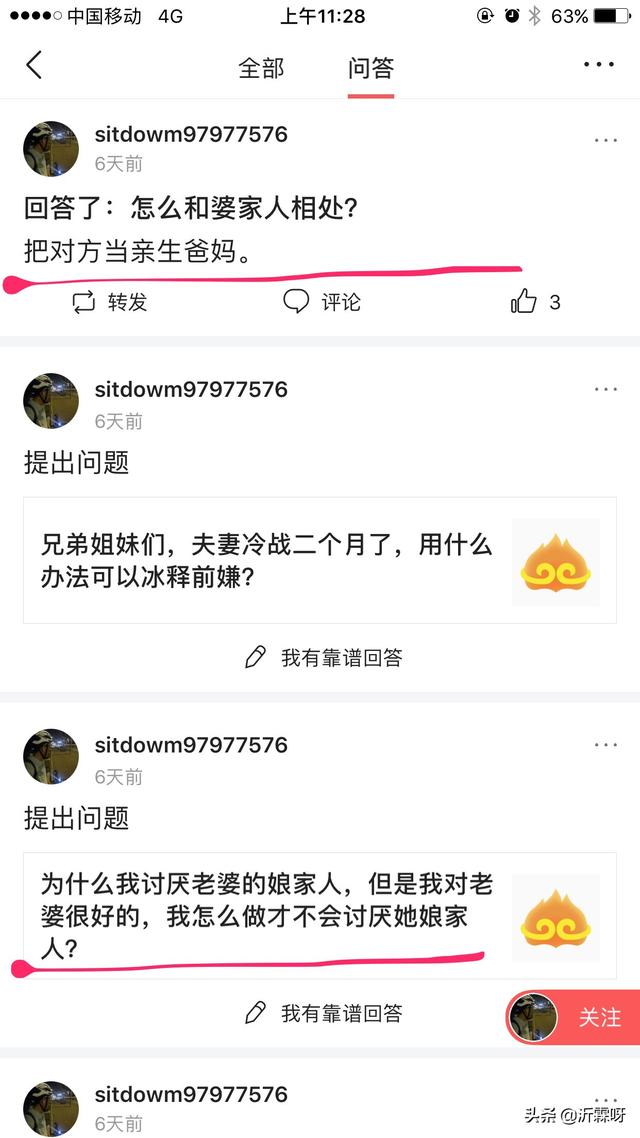The height and width of the screenshot is (1138, 640).
Task: Tap 我有靠谱回答 under the 夫妻冷战 question
Action: pos(322,657)
